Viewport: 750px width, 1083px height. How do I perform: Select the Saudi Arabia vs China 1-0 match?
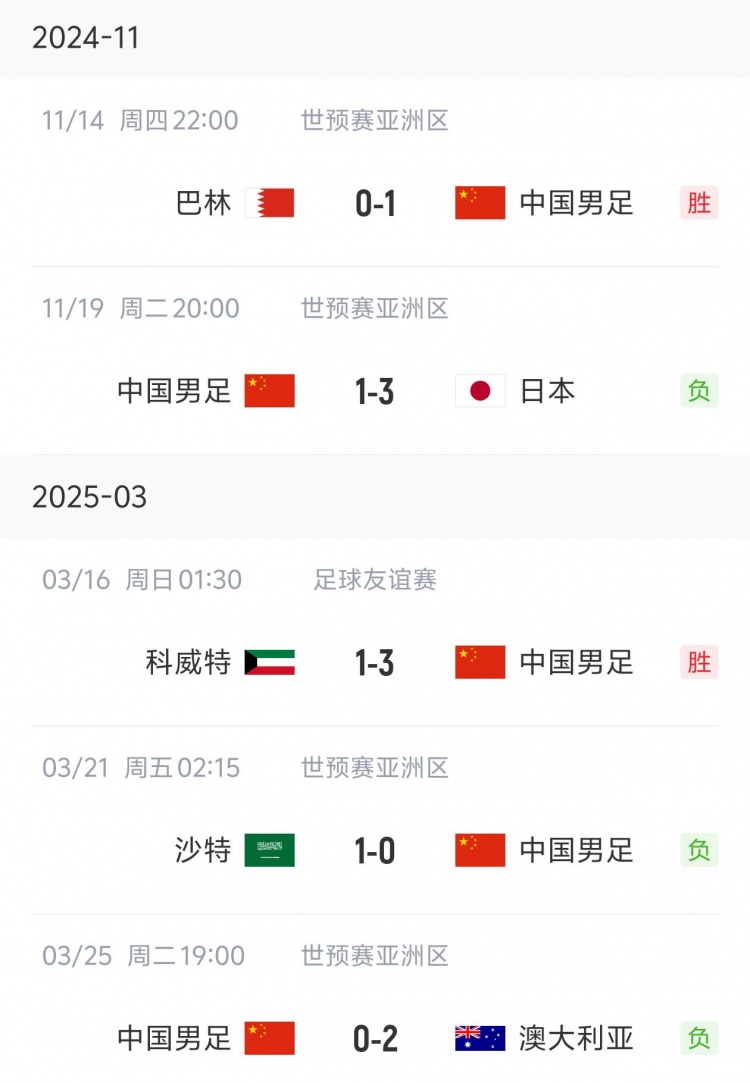coord(375,850)
